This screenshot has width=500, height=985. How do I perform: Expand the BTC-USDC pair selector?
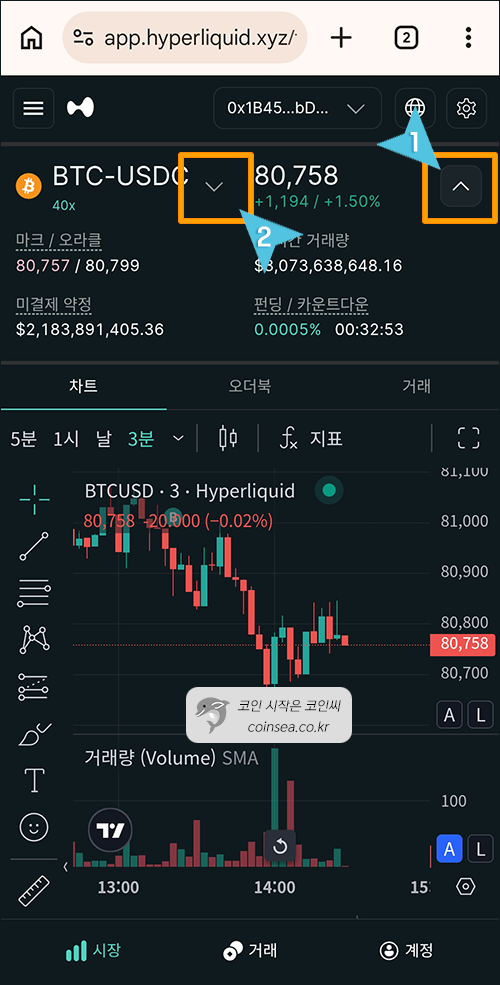tap(215, 187)
